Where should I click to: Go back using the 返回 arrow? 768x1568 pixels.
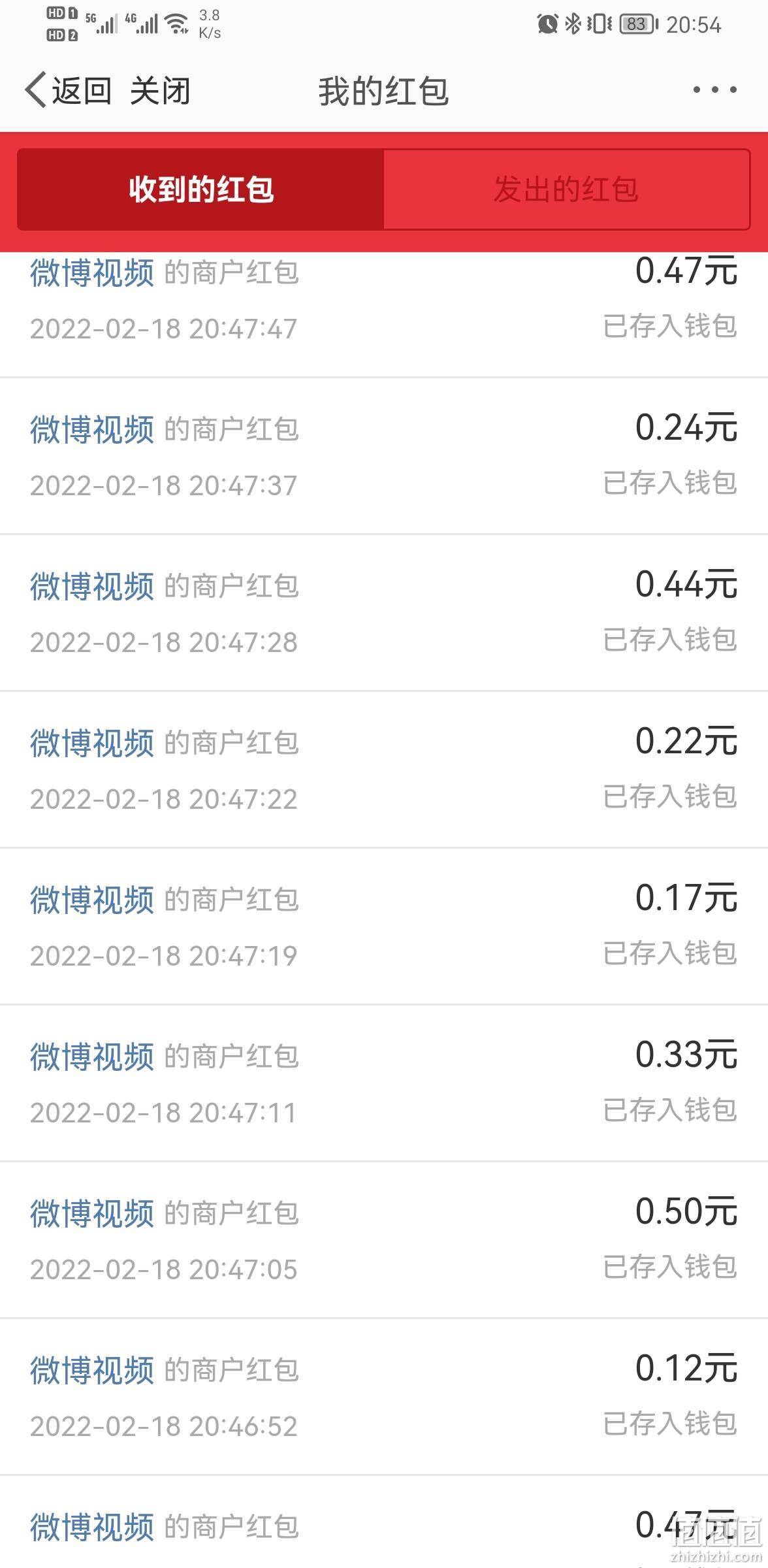68,90
